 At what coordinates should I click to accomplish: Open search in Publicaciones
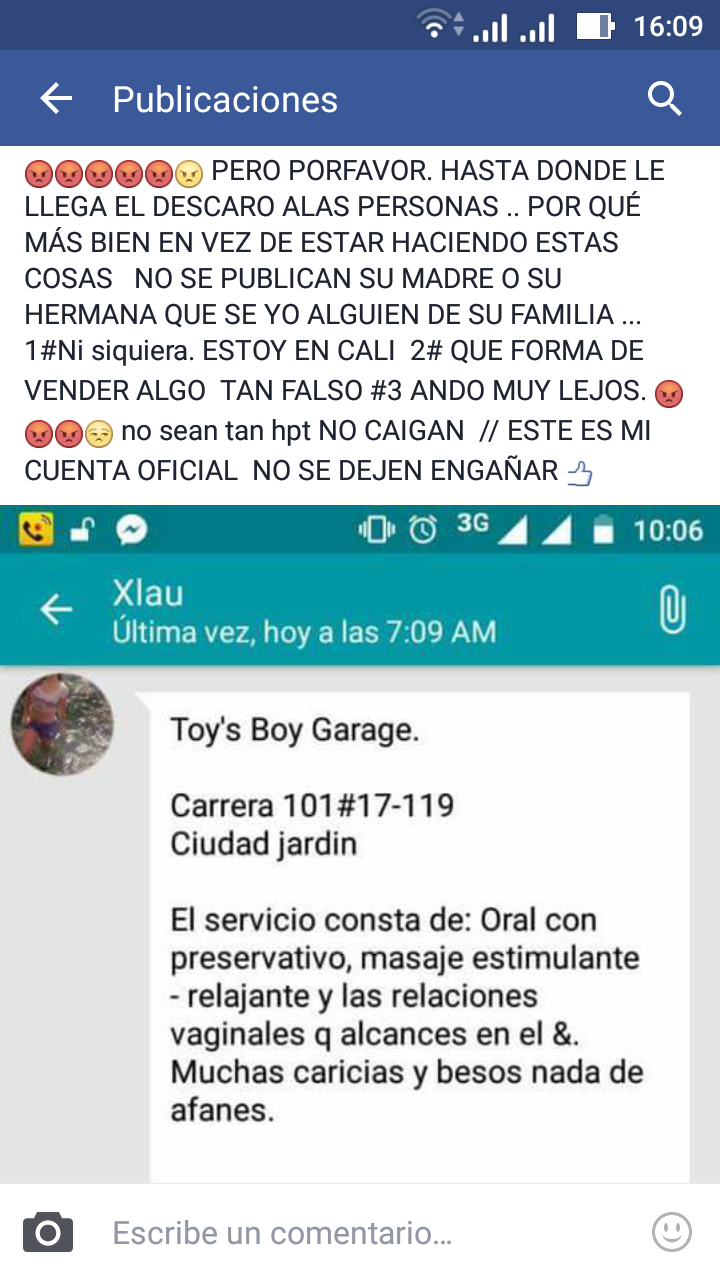pos(665,98)
